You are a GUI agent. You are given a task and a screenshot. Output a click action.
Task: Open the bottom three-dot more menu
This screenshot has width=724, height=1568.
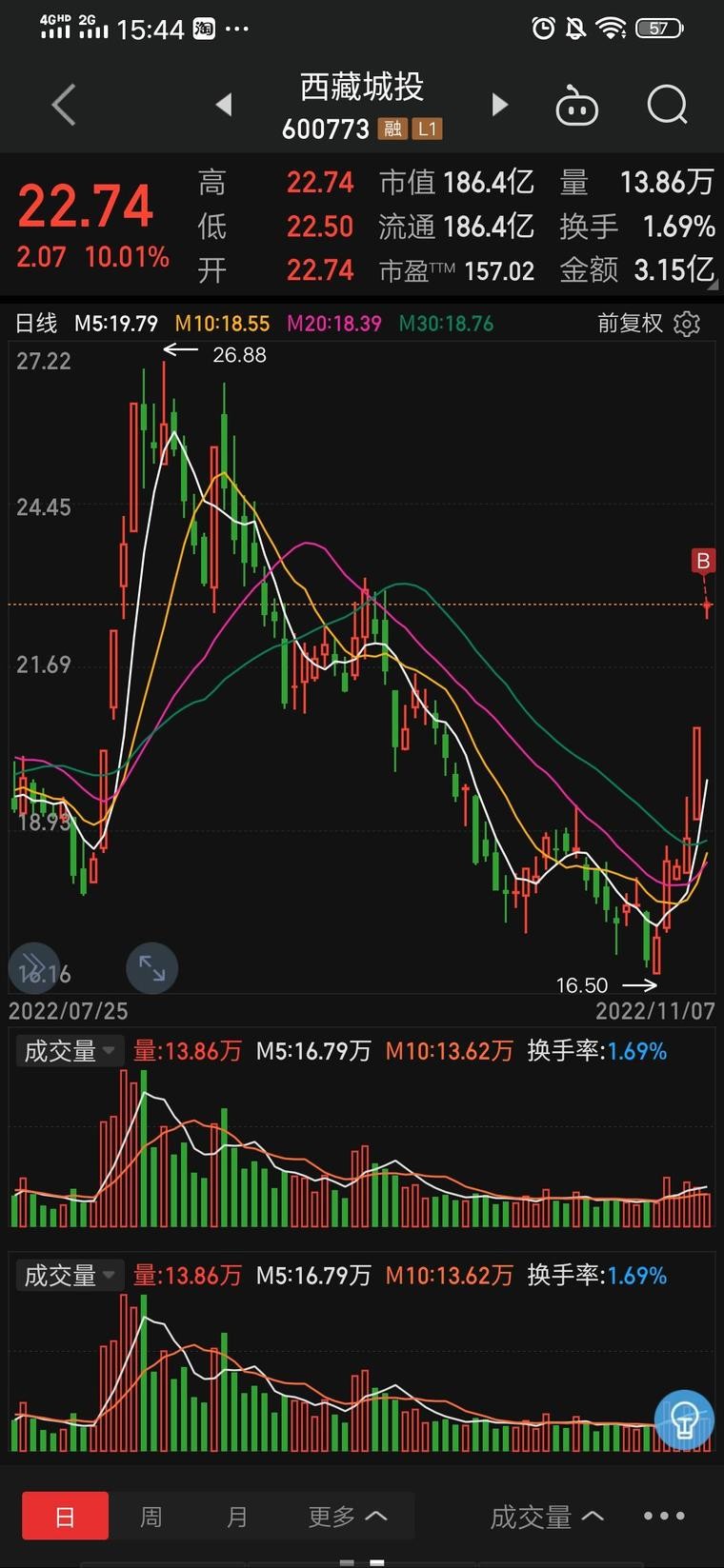664,1516
